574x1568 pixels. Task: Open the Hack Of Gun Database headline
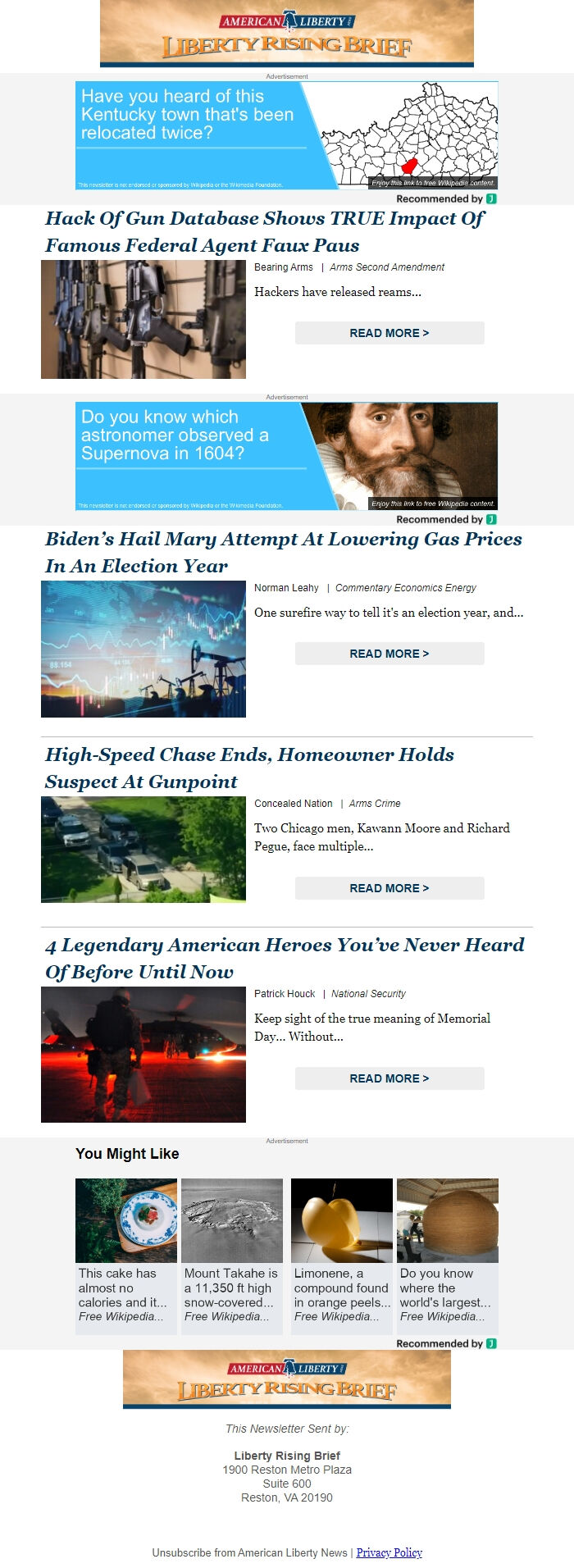point(264,231)
